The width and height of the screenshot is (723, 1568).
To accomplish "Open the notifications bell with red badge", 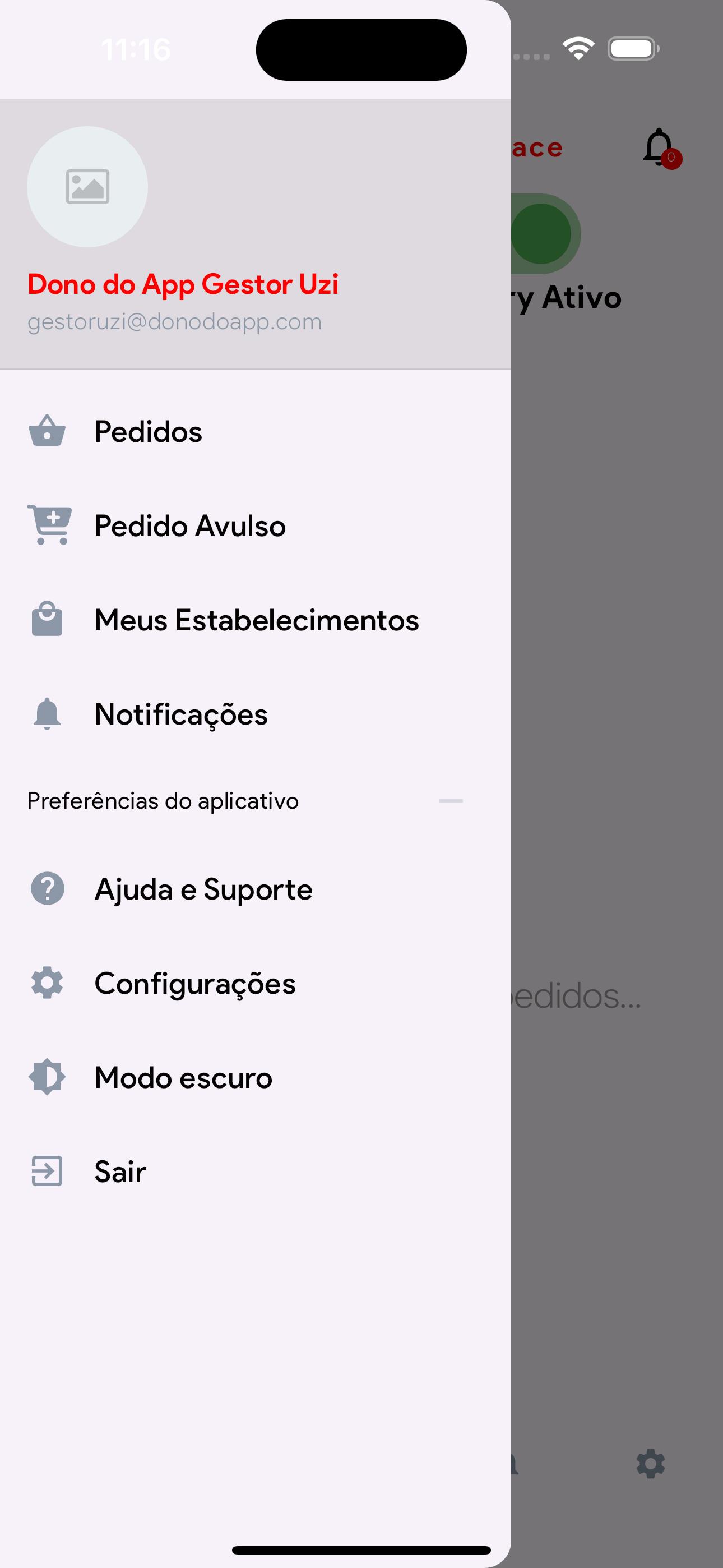I will click(x=661, y=148).
